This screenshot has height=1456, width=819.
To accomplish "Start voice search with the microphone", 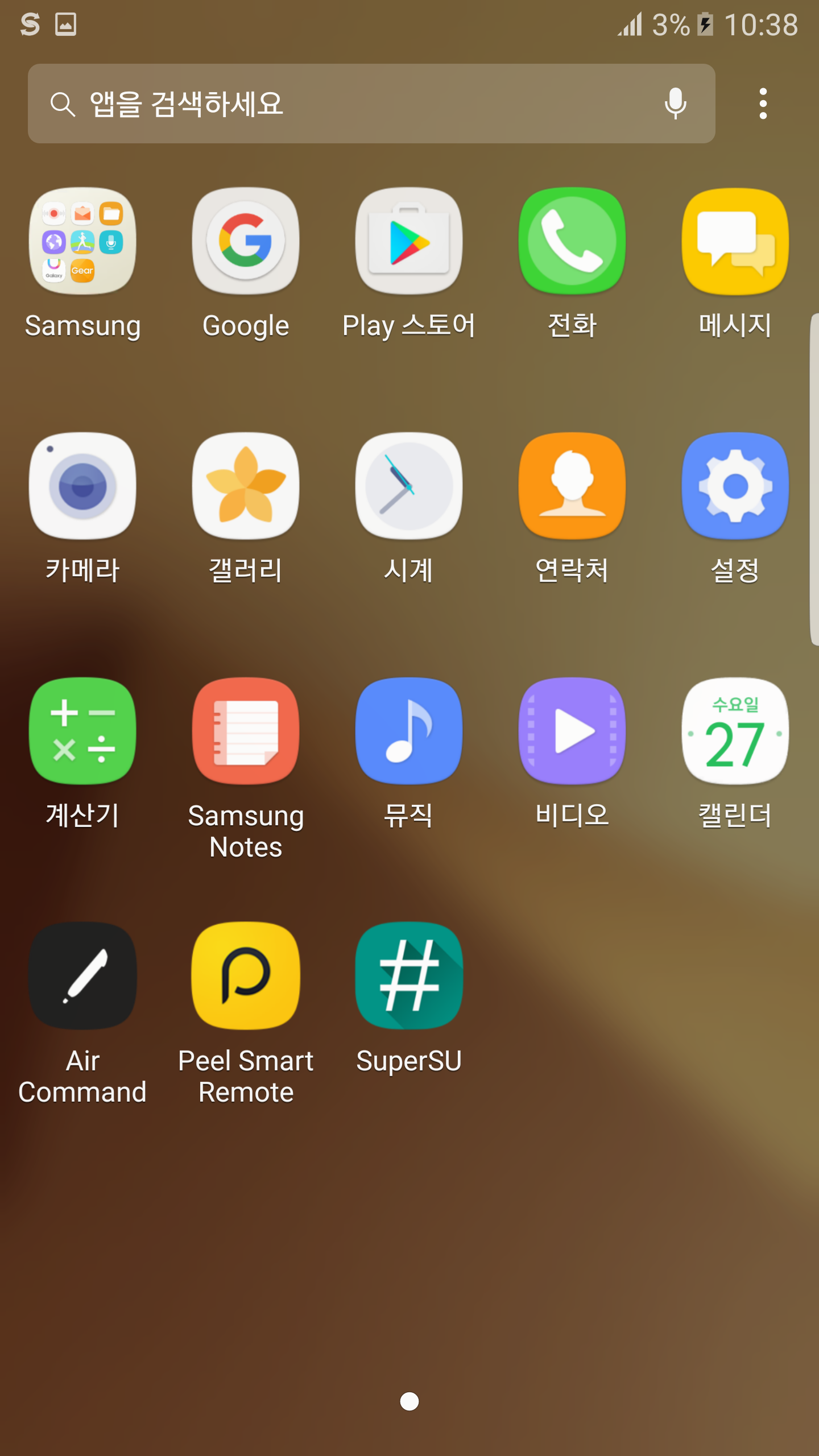I will point(675,104).
